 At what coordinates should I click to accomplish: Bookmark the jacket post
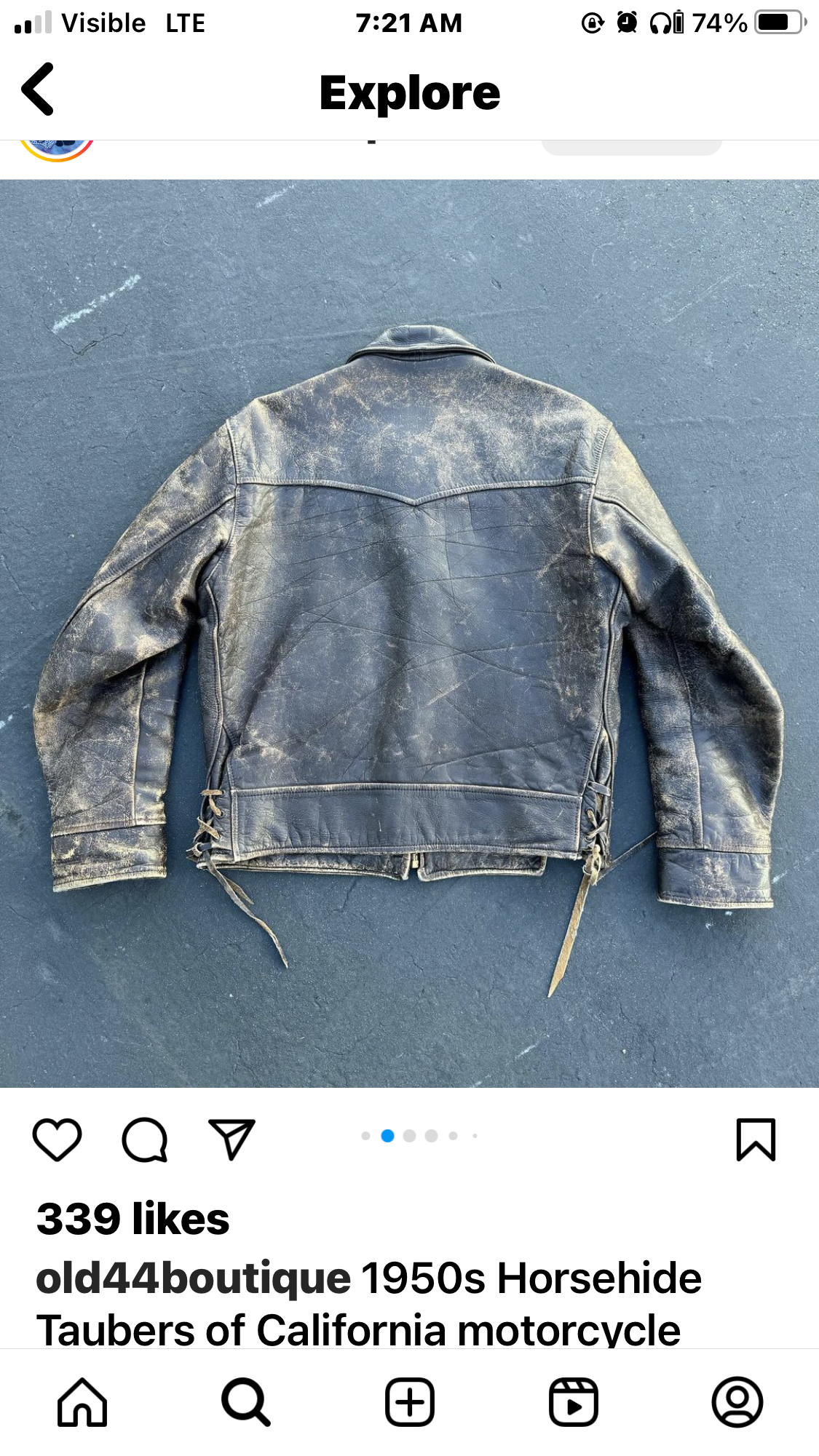[x=756, y=1139]
